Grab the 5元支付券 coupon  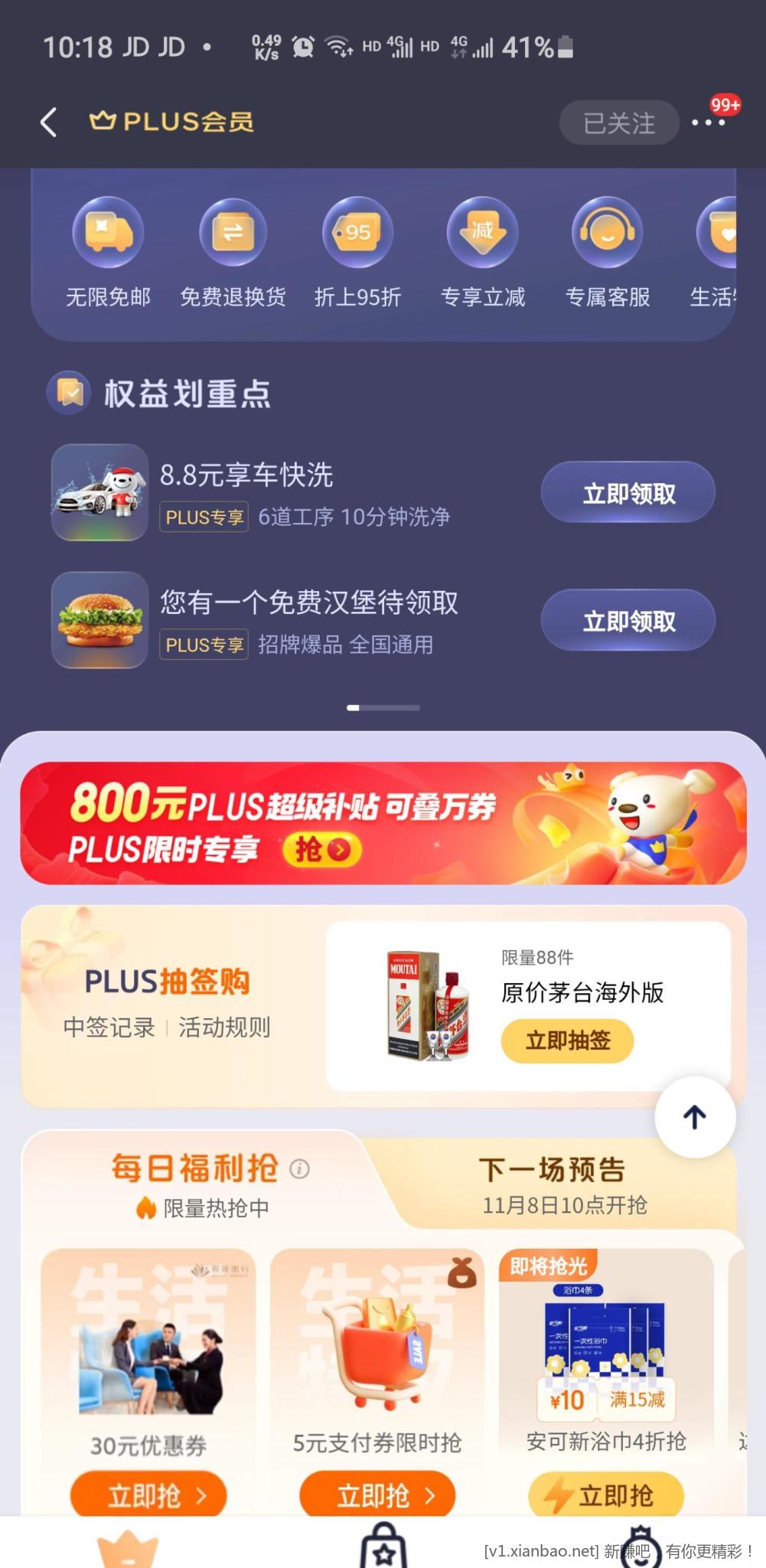(x=377, y=1494)
